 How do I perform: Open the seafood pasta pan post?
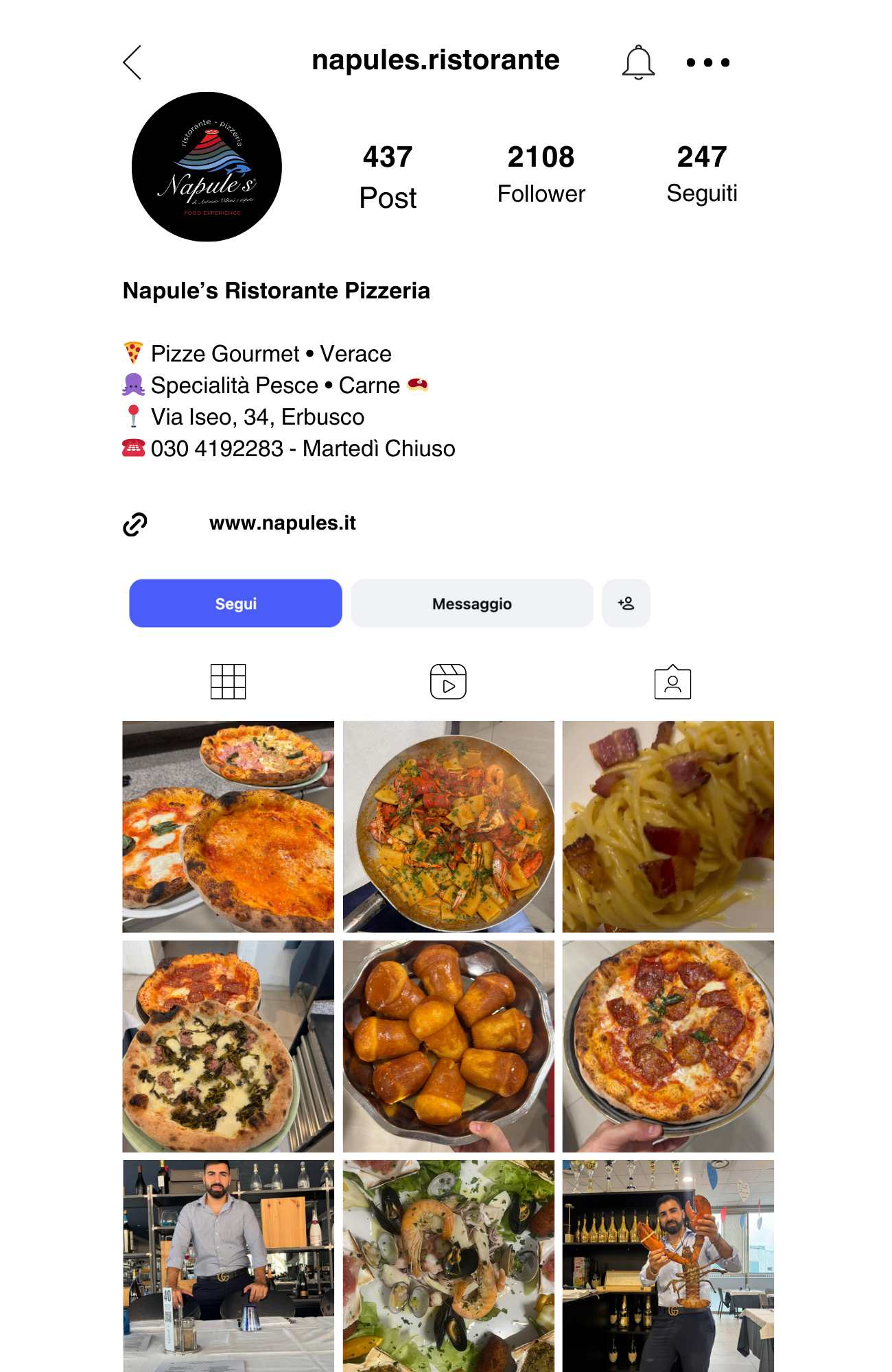click(x=448, y=827)
